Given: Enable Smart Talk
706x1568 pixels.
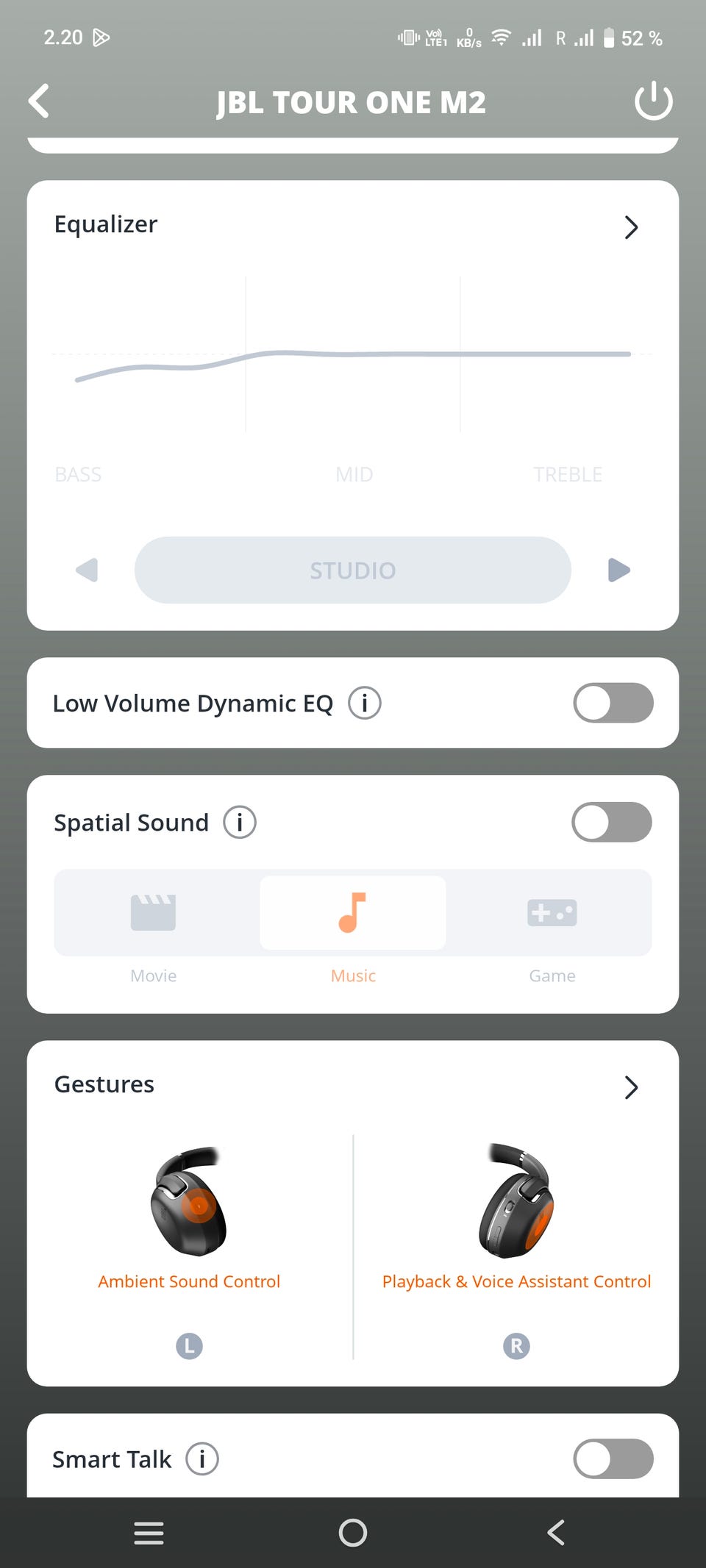Looking at the screenshot, I should [x=613, y=1458].
